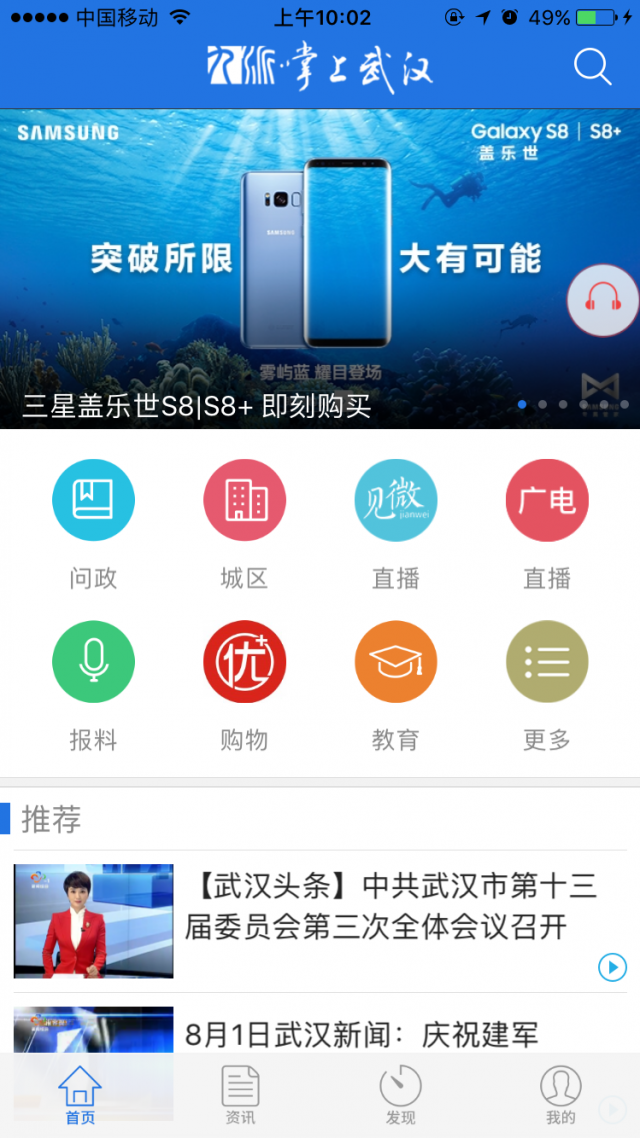
Task: Open the 武汉头条 news article
Action: point(390,906)
